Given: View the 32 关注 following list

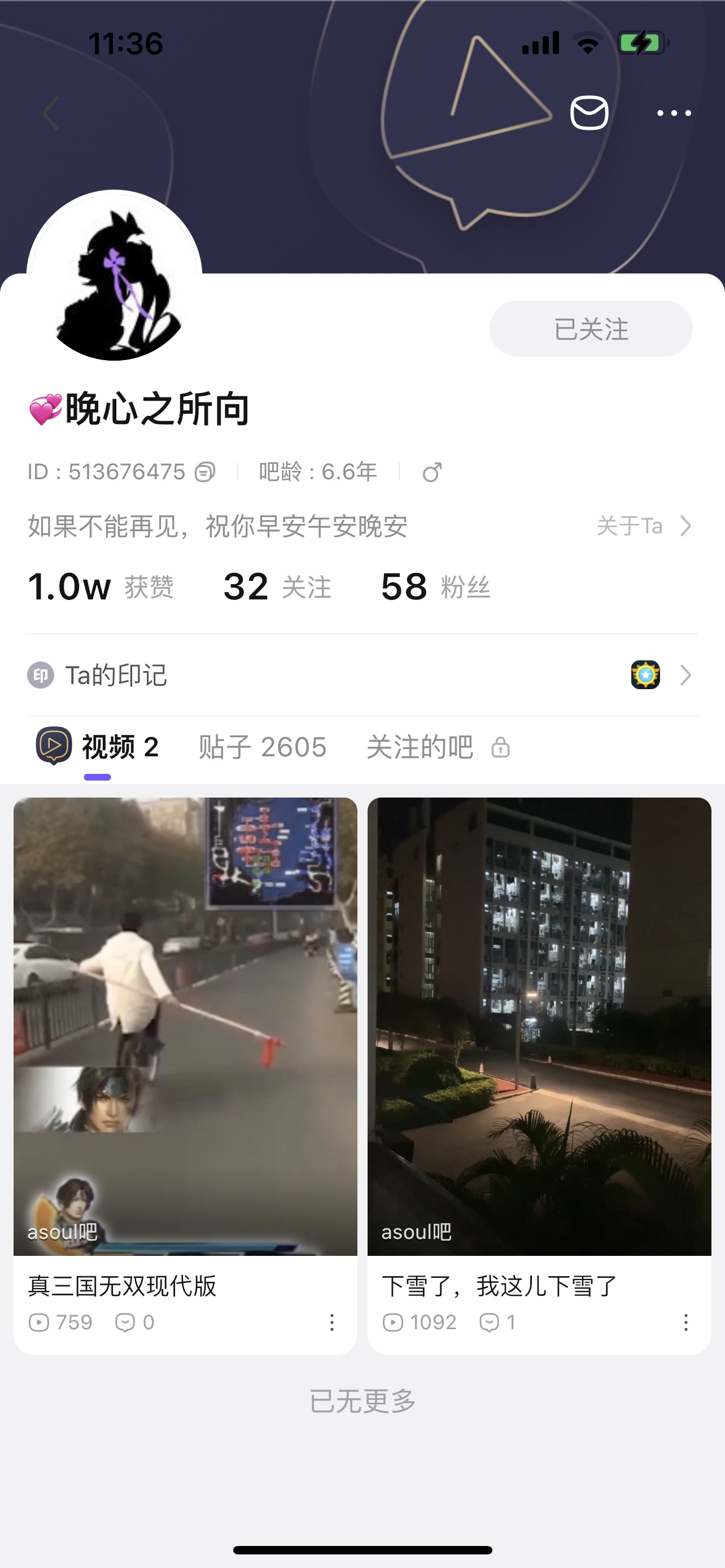Looking at the screenshot, I should point(277,587).
